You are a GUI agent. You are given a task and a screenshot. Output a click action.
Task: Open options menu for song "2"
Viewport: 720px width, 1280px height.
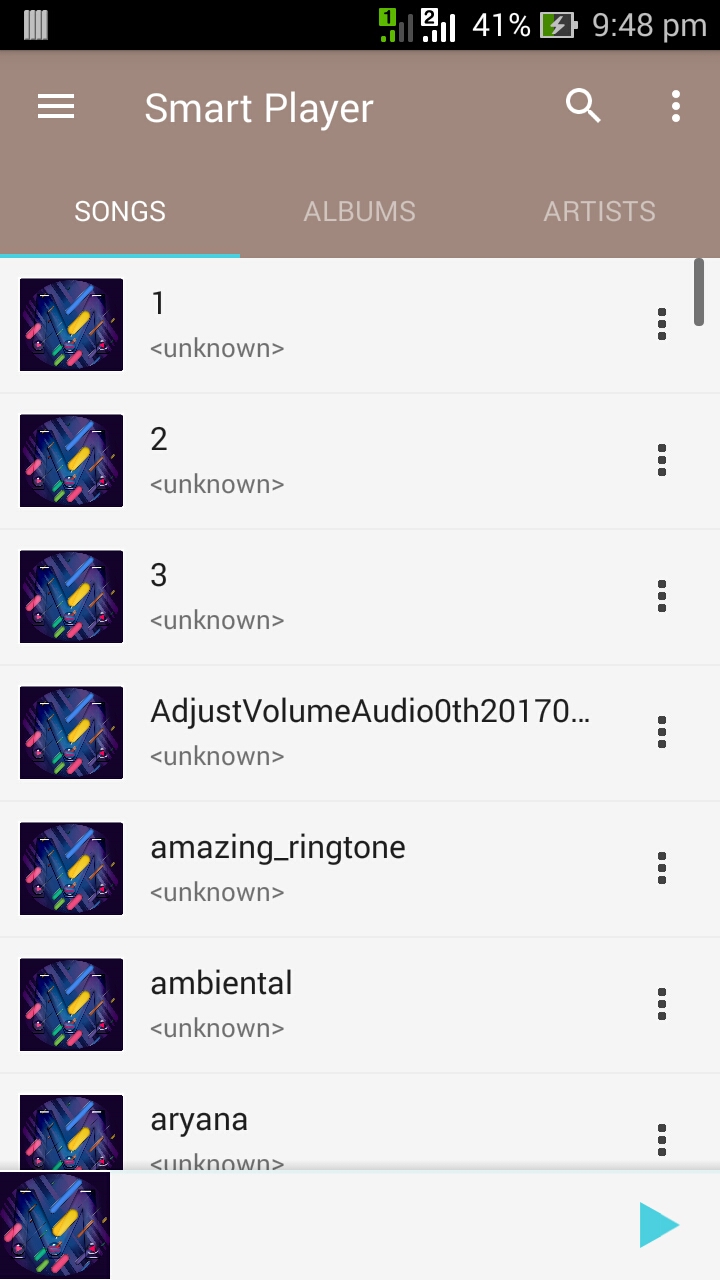(x=662, y=461)
